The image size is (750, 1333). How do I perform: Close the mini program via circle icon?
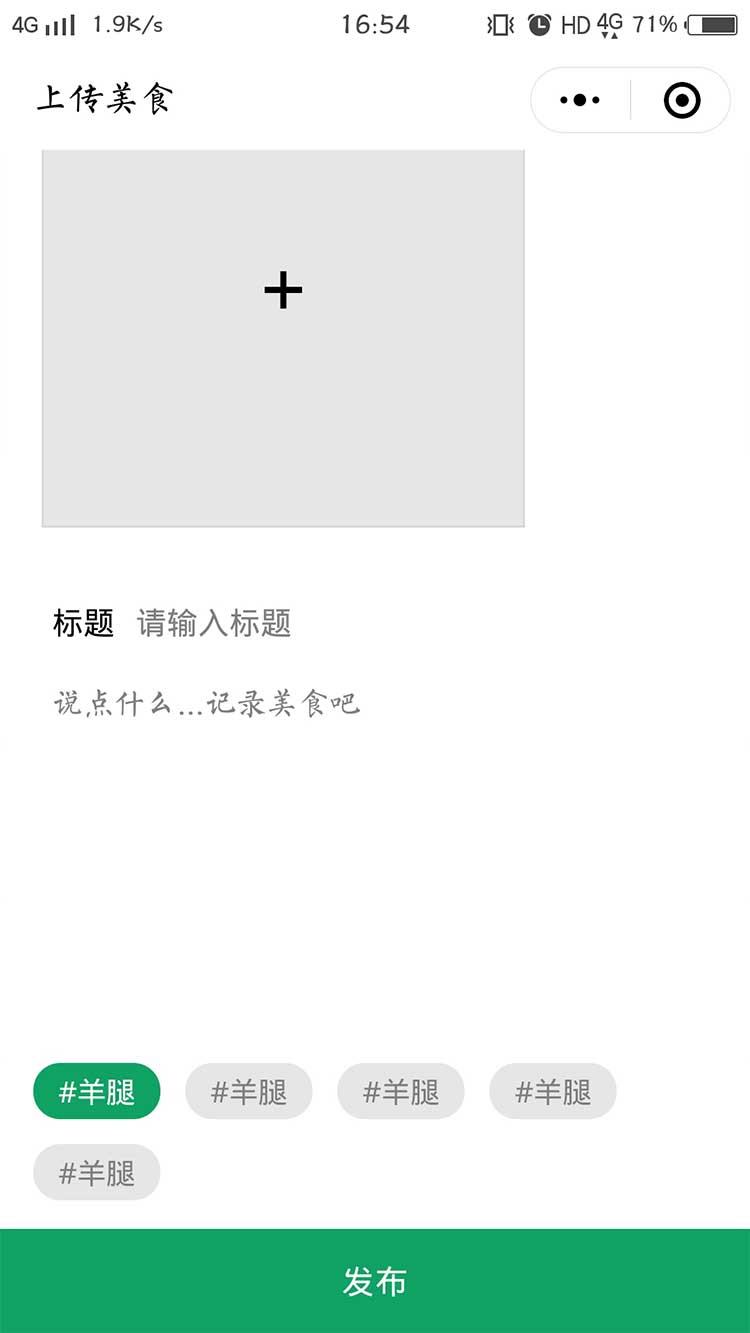click(682, 100)
